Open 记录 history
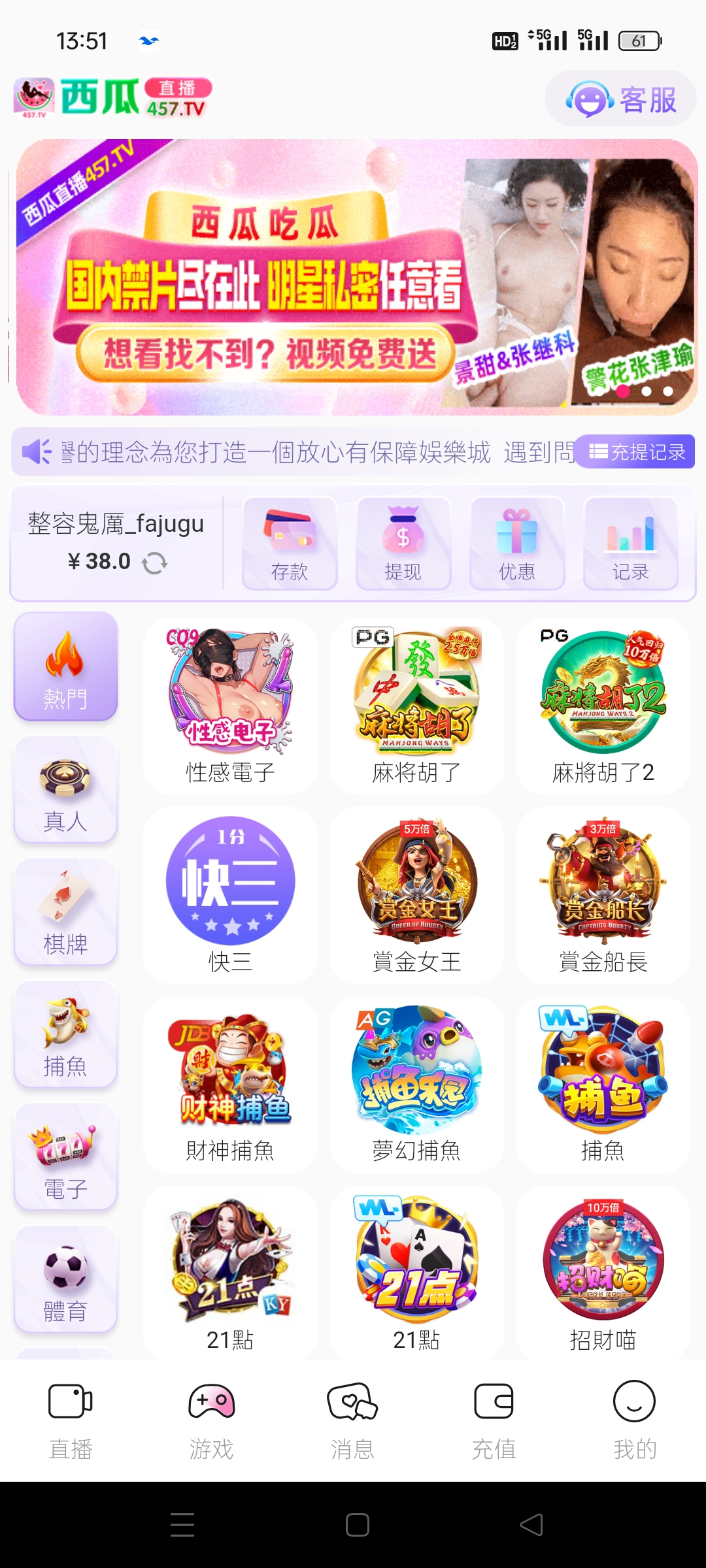This screenshot has width=706, height=1568. (630, 544)
